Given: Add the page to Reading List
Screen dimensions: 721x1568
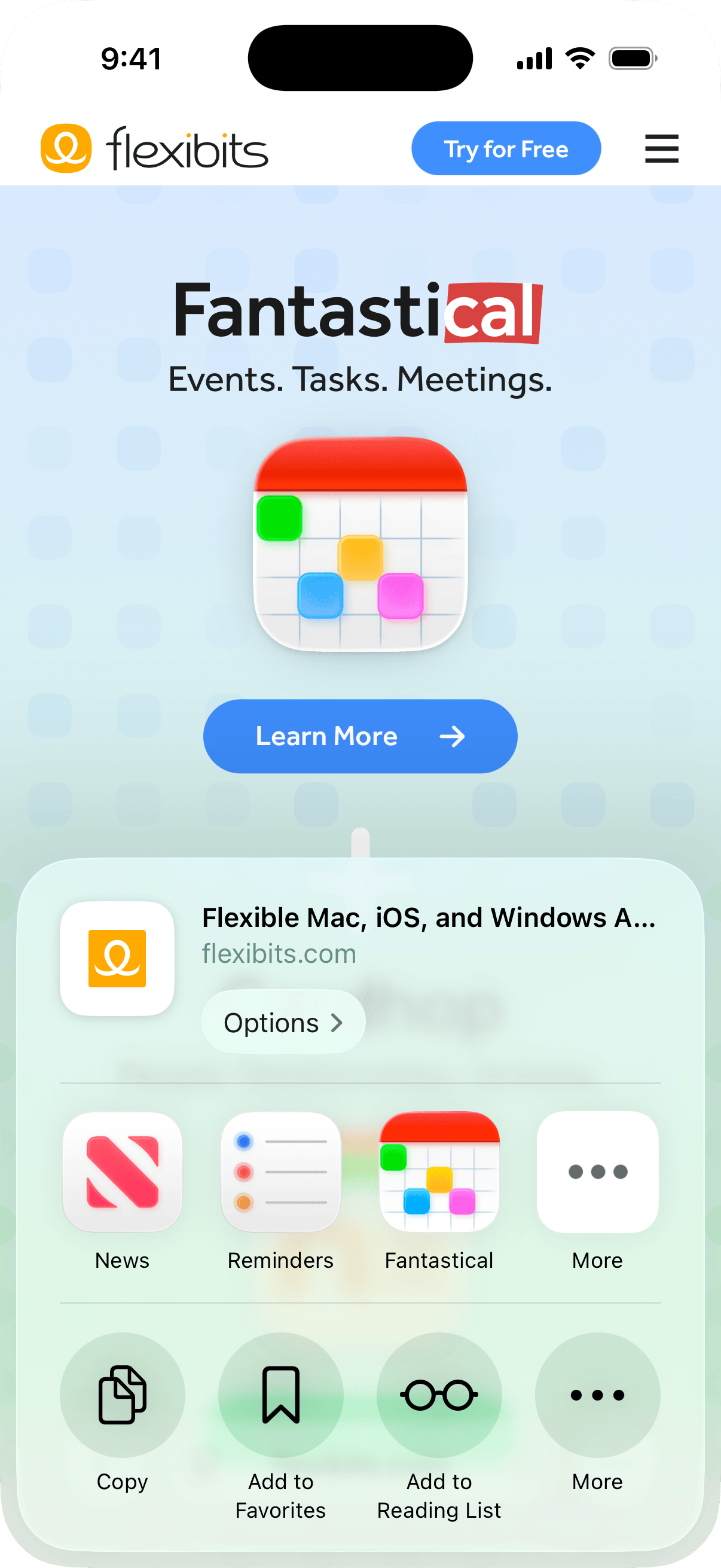Looking at the screenshot, I should (439, 1395).
